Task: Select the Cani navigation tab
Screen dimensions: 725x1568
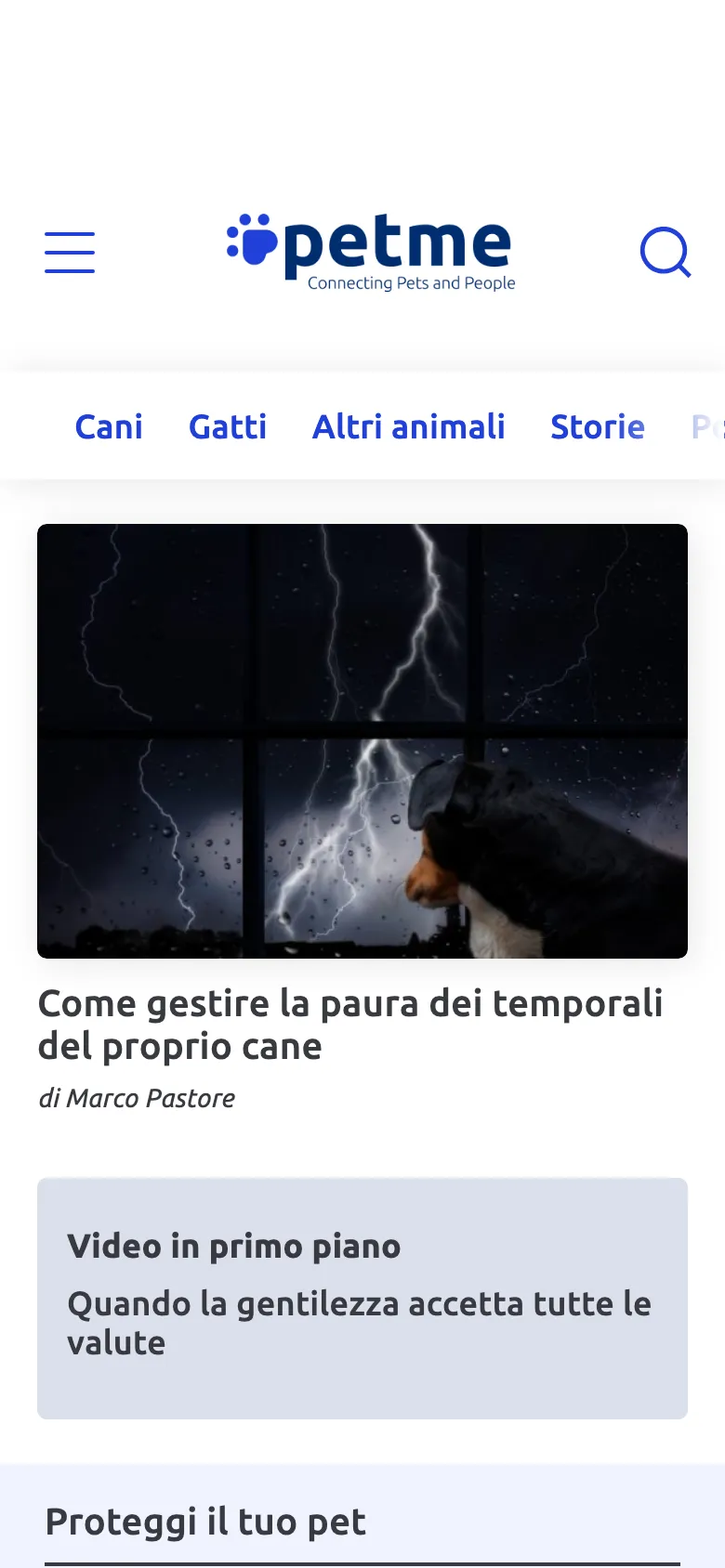Action: [109, 426]
